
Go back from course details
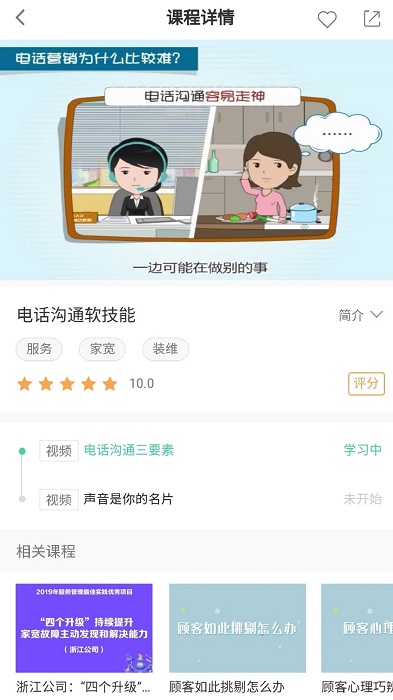[x=20, y=18]
